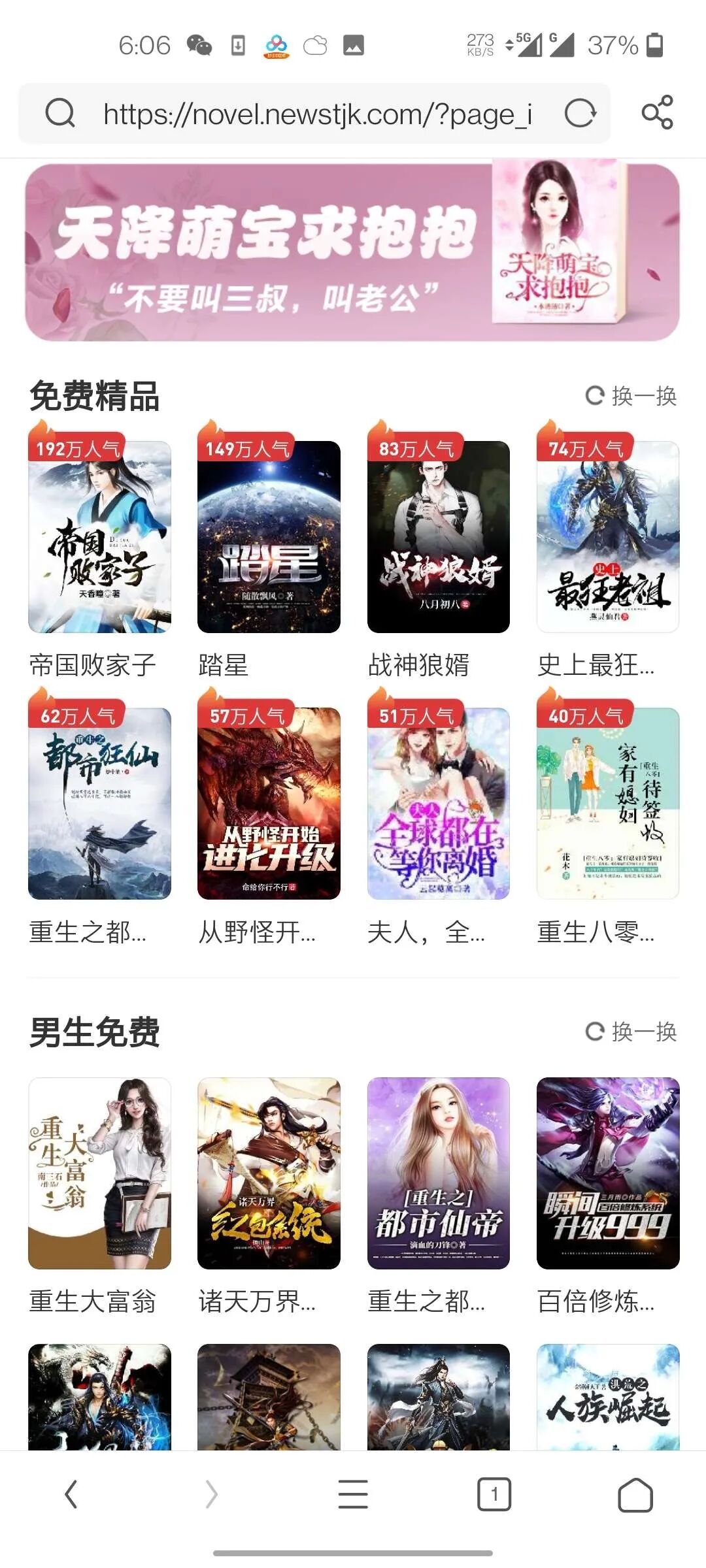This screenshot has height=1568, width=706.
Task: Open the 百倍修炼 novel
Action: [x=608, y=1173]
